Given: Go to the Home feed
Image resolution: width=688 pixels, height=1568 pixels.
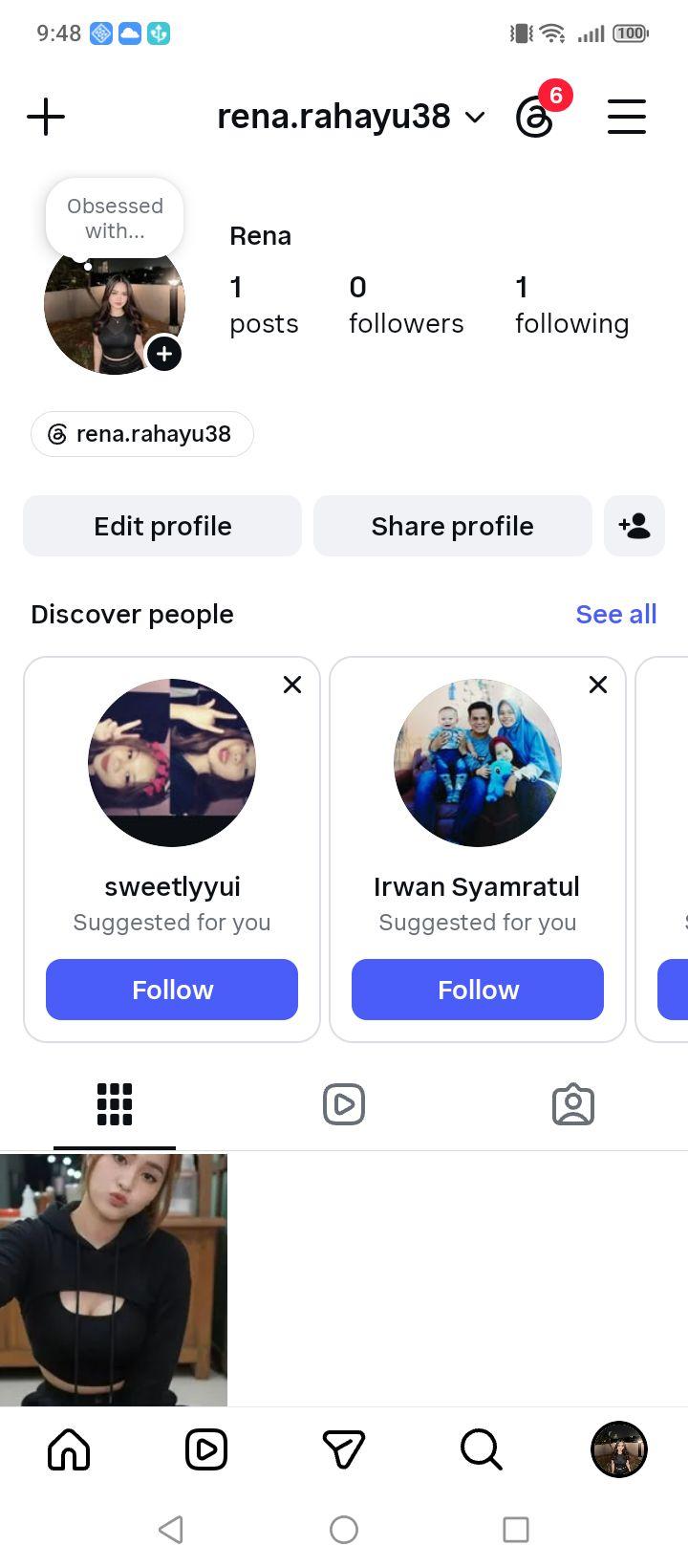Looking at the screenshot, I should 69,1449.
